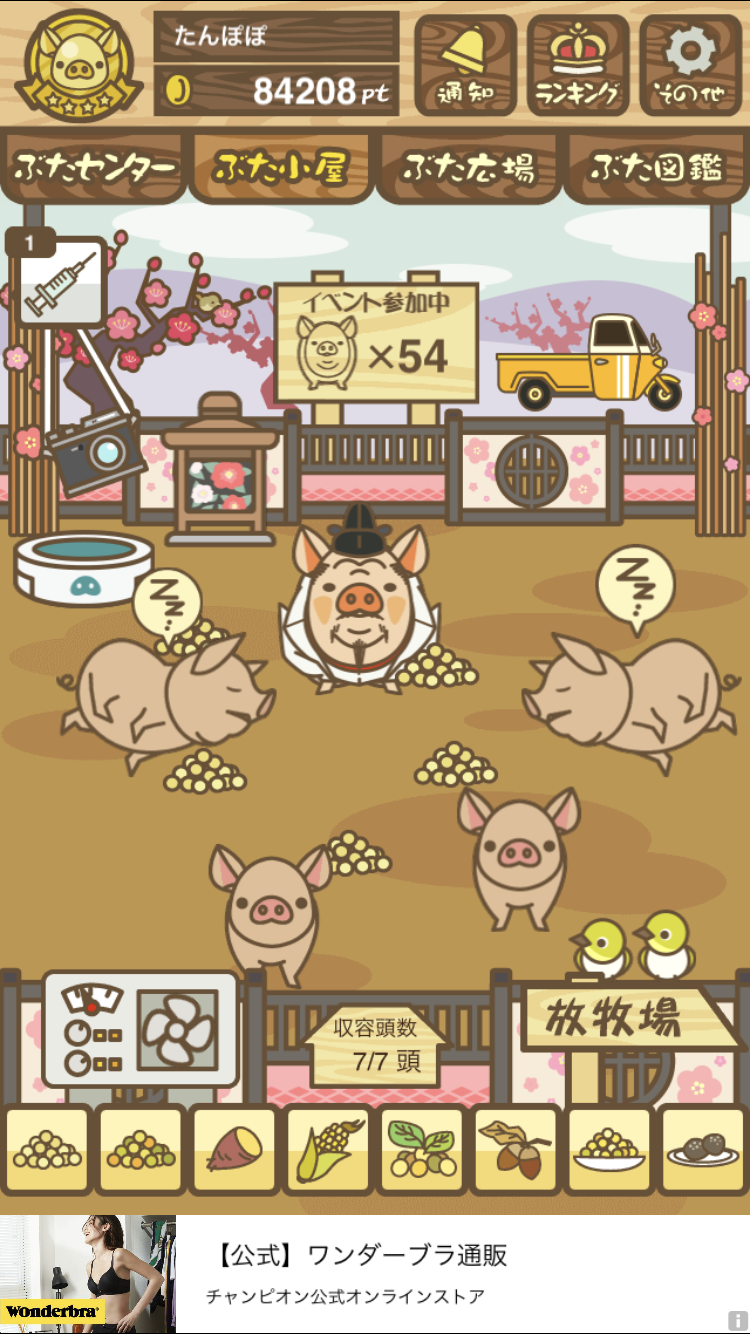Open the temperature and fan control panel
Viewport: 750px width, 1334px height.
(141, 1029)
